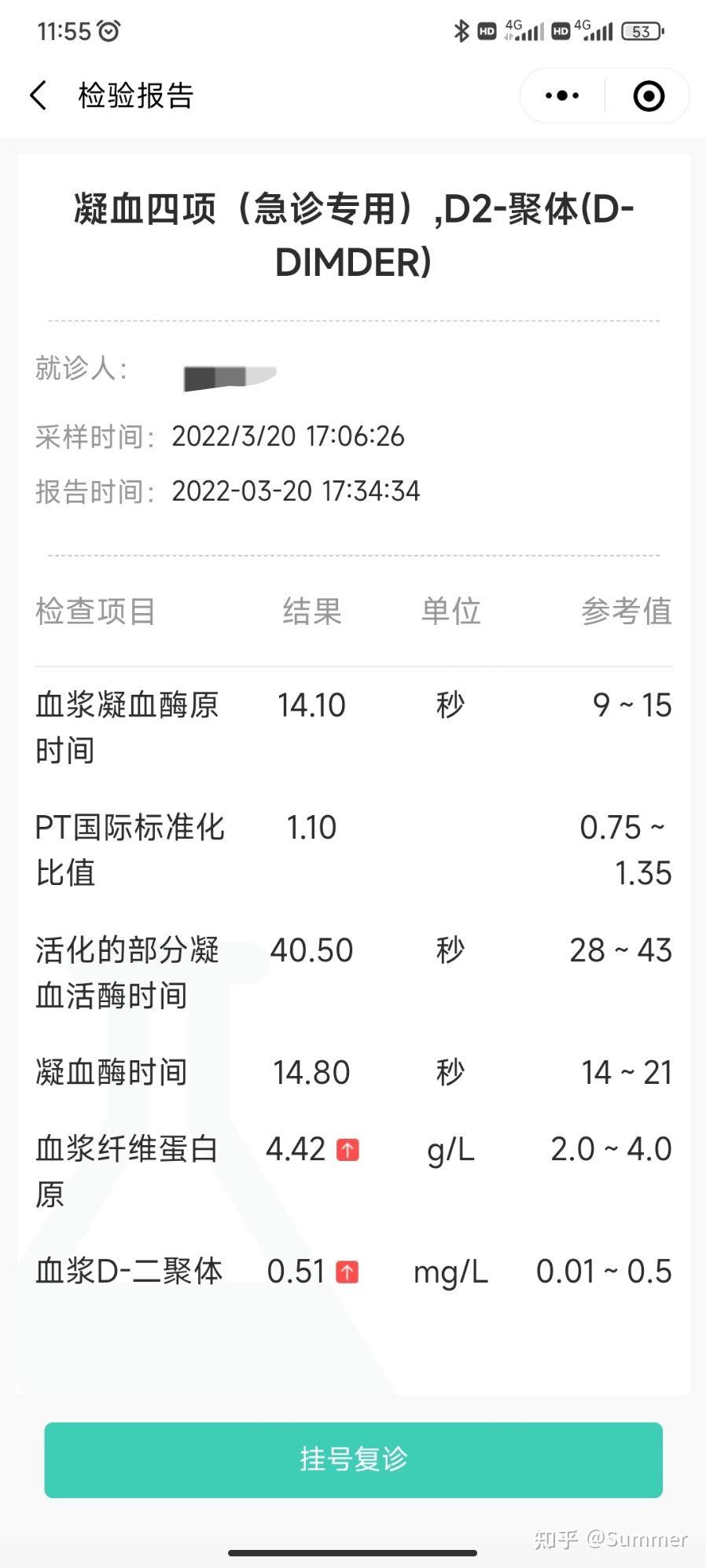706x1568 pixels.
Task: Click the back arrow to exit report
Action: coord(39,94)
